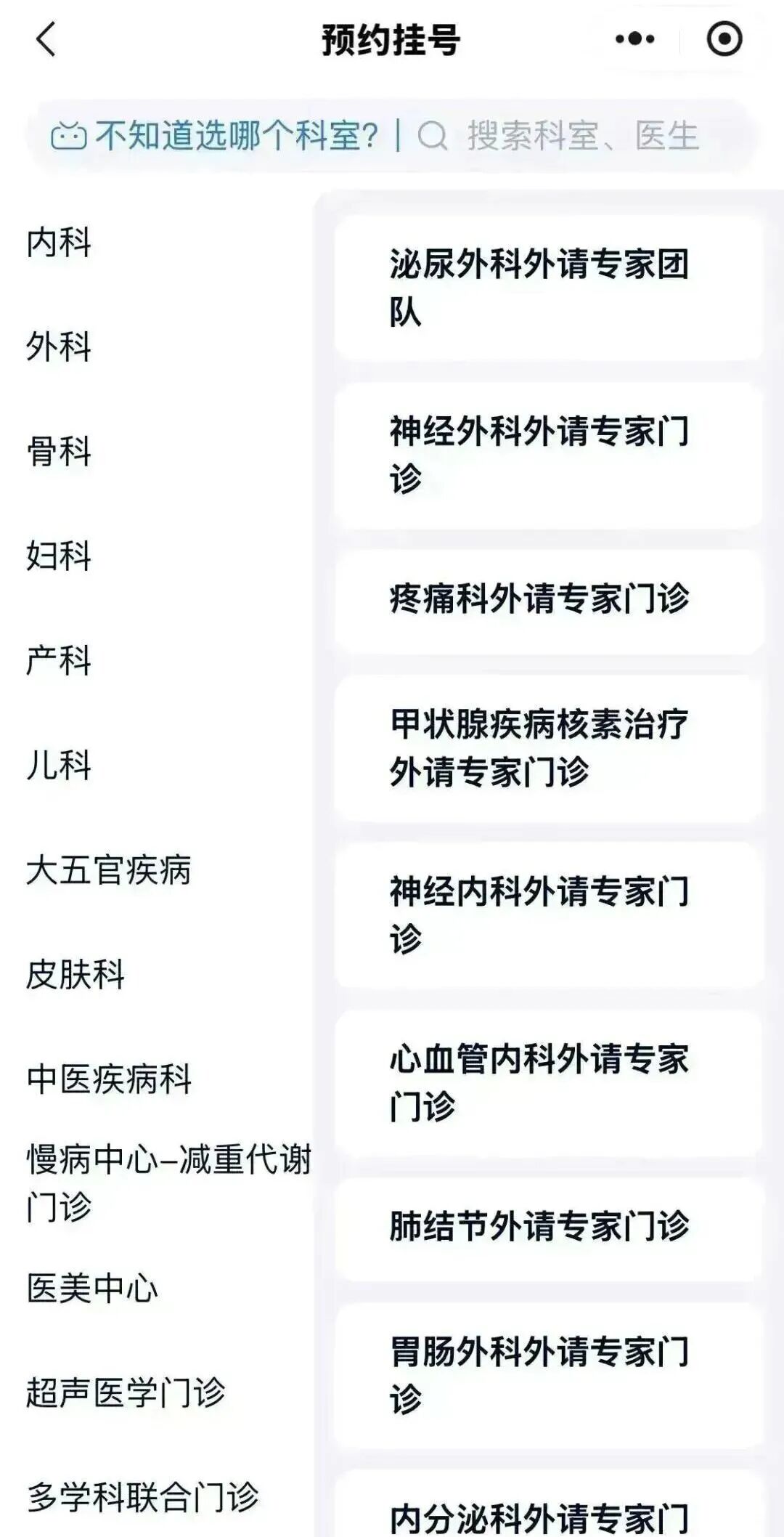
Task: Open 胃肠外科外请专家门诊
Action: [548, 1374]
